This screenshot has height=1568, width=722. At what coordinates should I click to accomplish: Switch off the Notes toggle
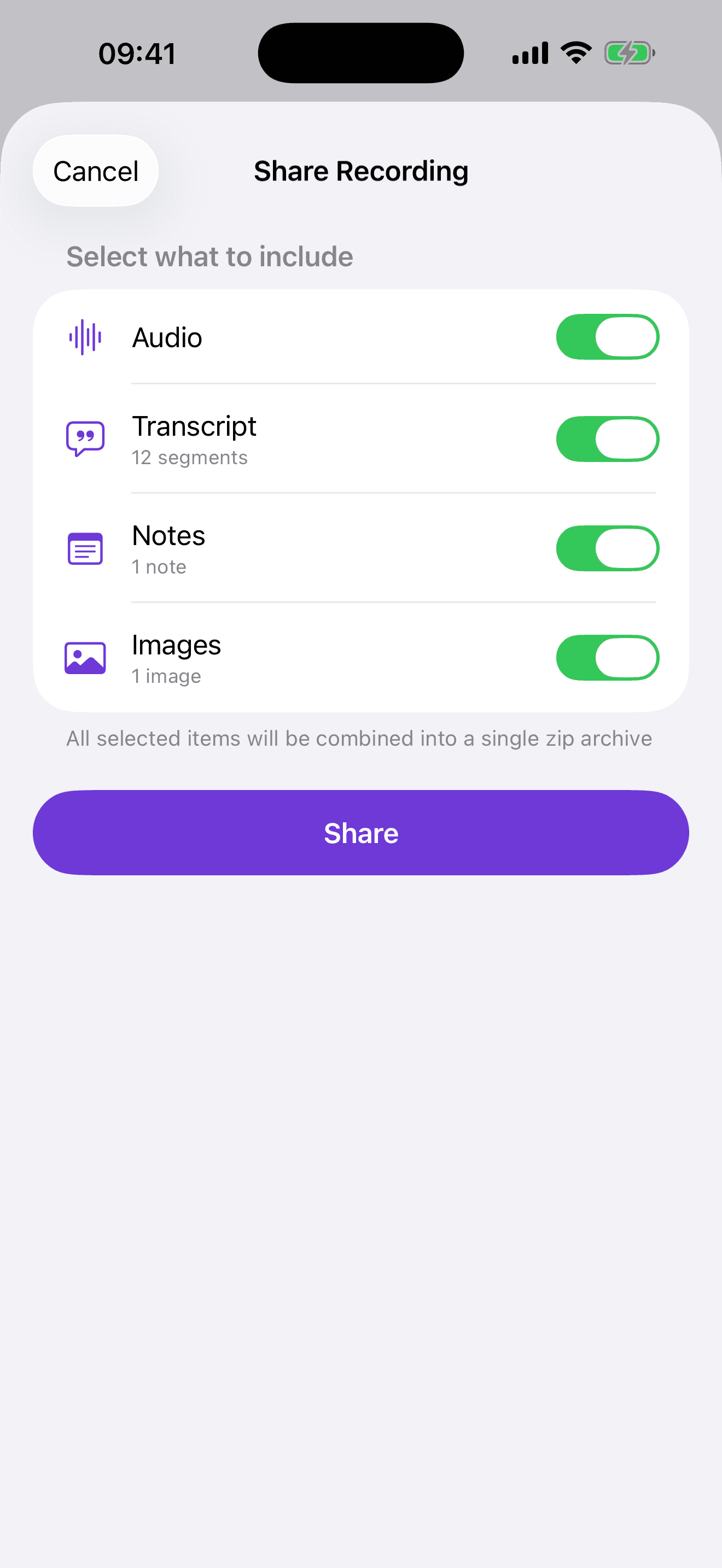[607, 548]
